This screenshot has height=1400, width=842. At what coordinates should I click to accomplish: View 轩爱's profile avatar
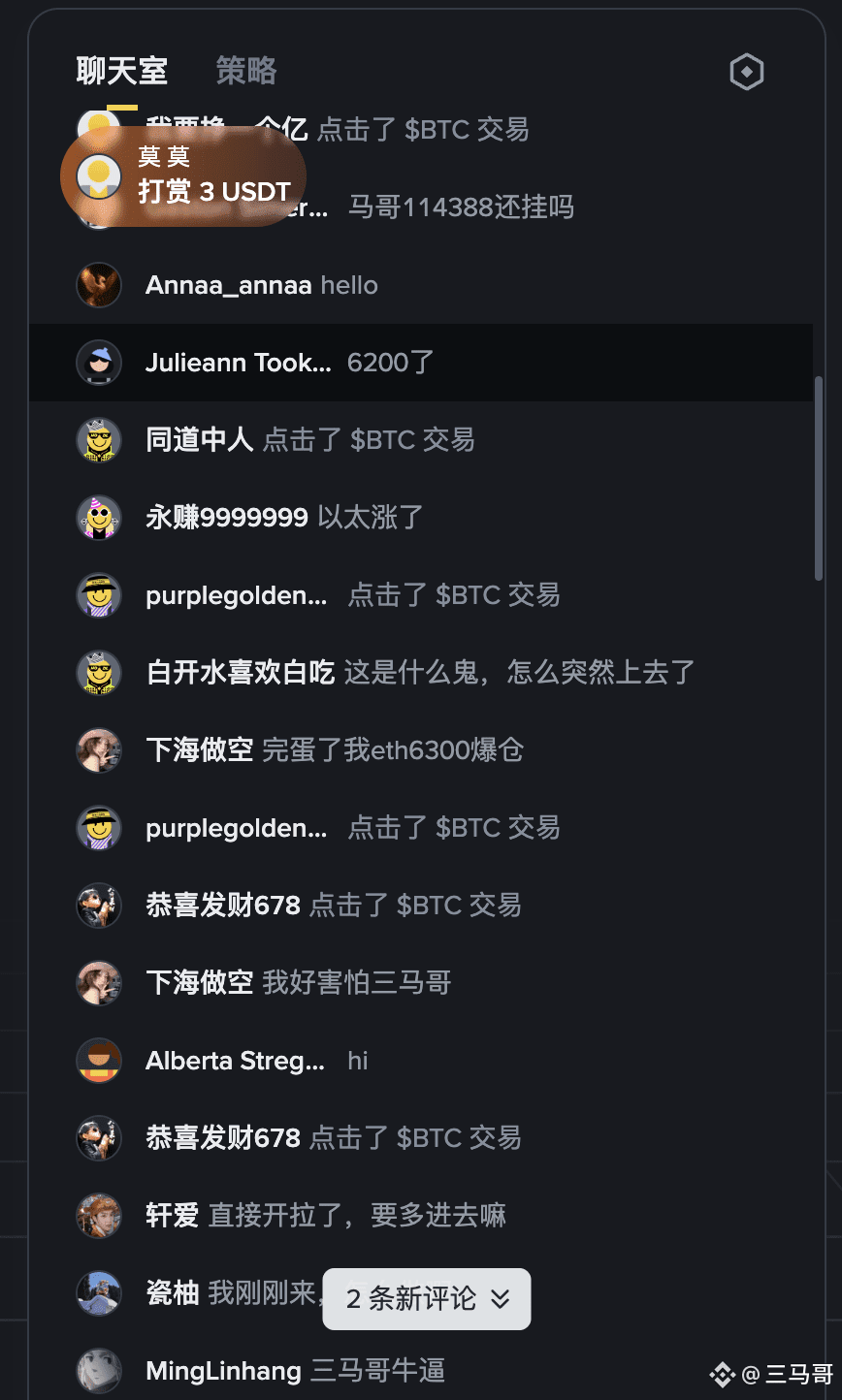[x=99, y=1216]
